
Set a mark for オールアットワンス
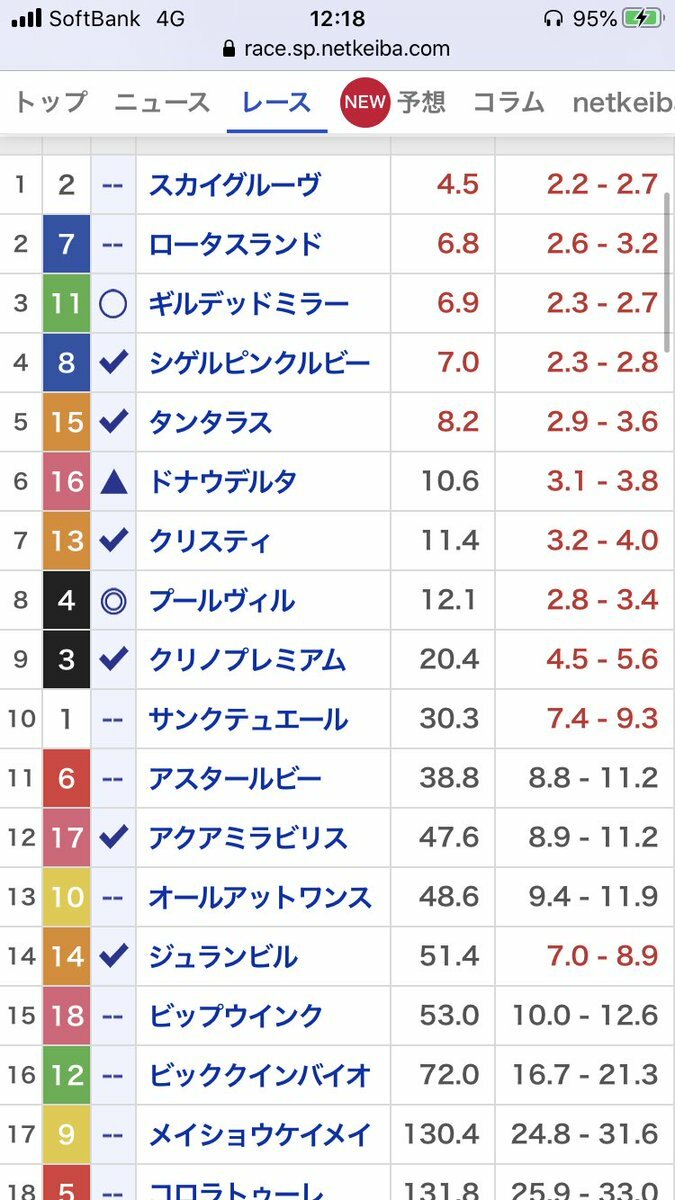click(114, 897)
